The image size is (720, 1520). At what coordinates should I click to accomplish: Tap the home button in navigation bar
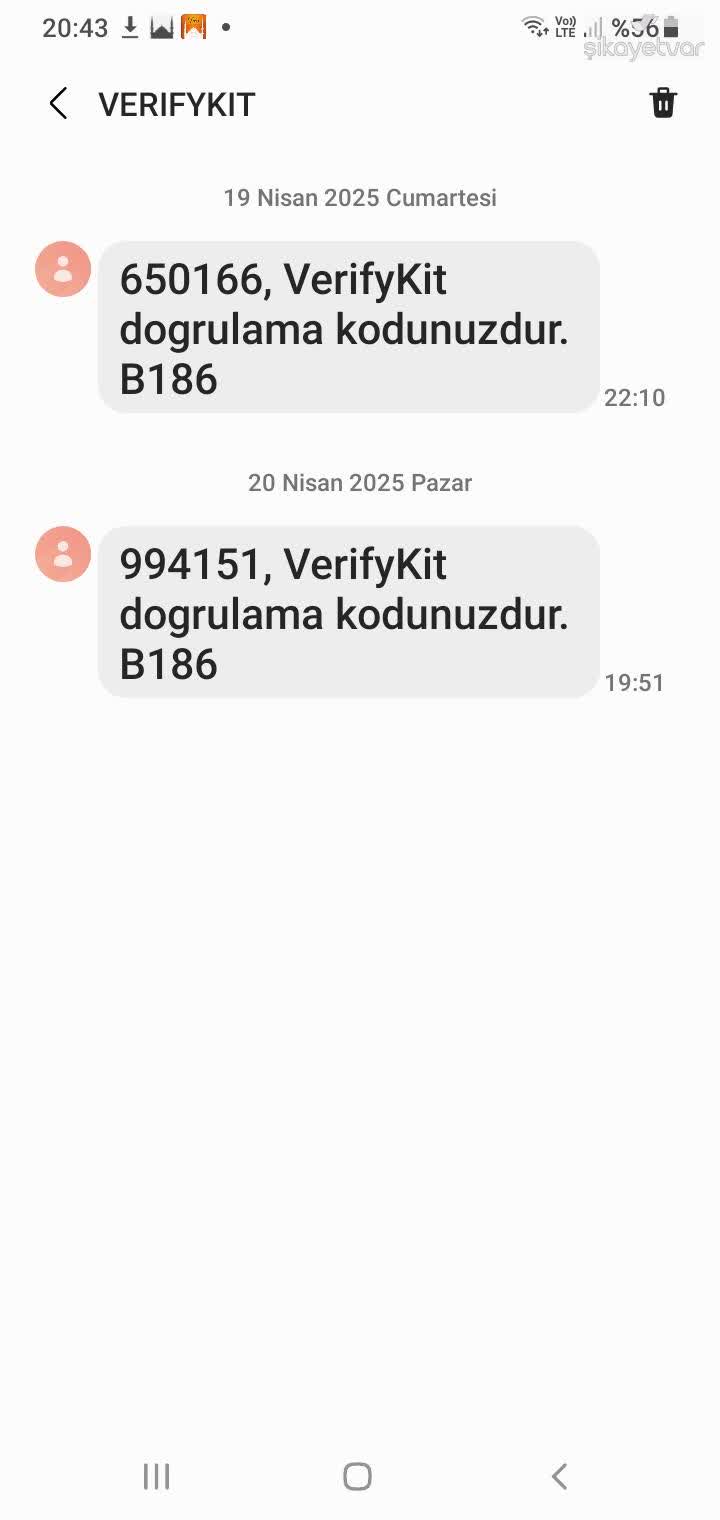point(357,1476)
